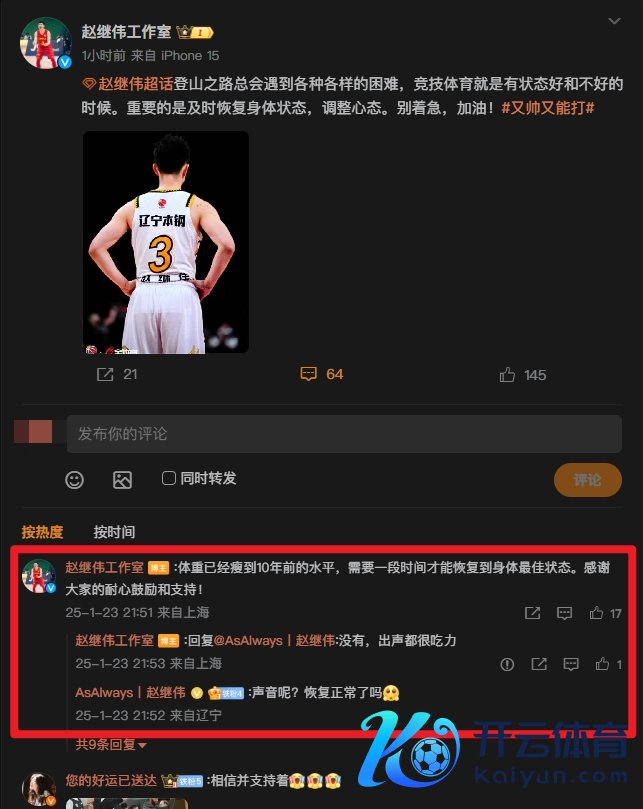Open AsAlways丨赵继伟 user profile
The image size is (643, 809).
[x=130, y=692]
